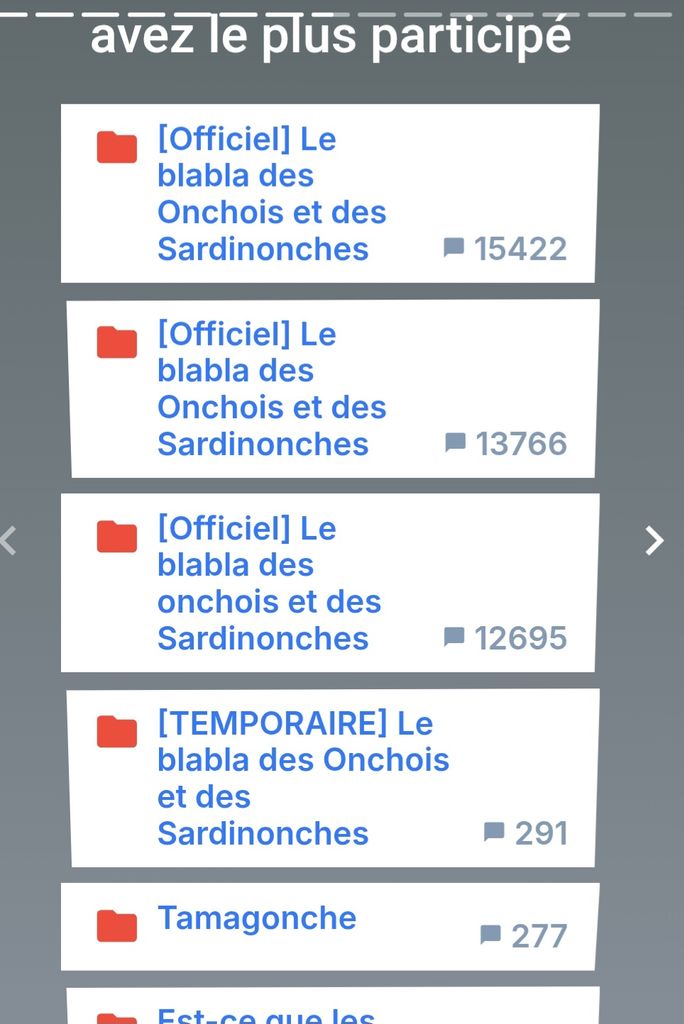Open the [TEMPORAIRE] blabla topic
This screenshot has width=684, height=1024.
(302, 778)
